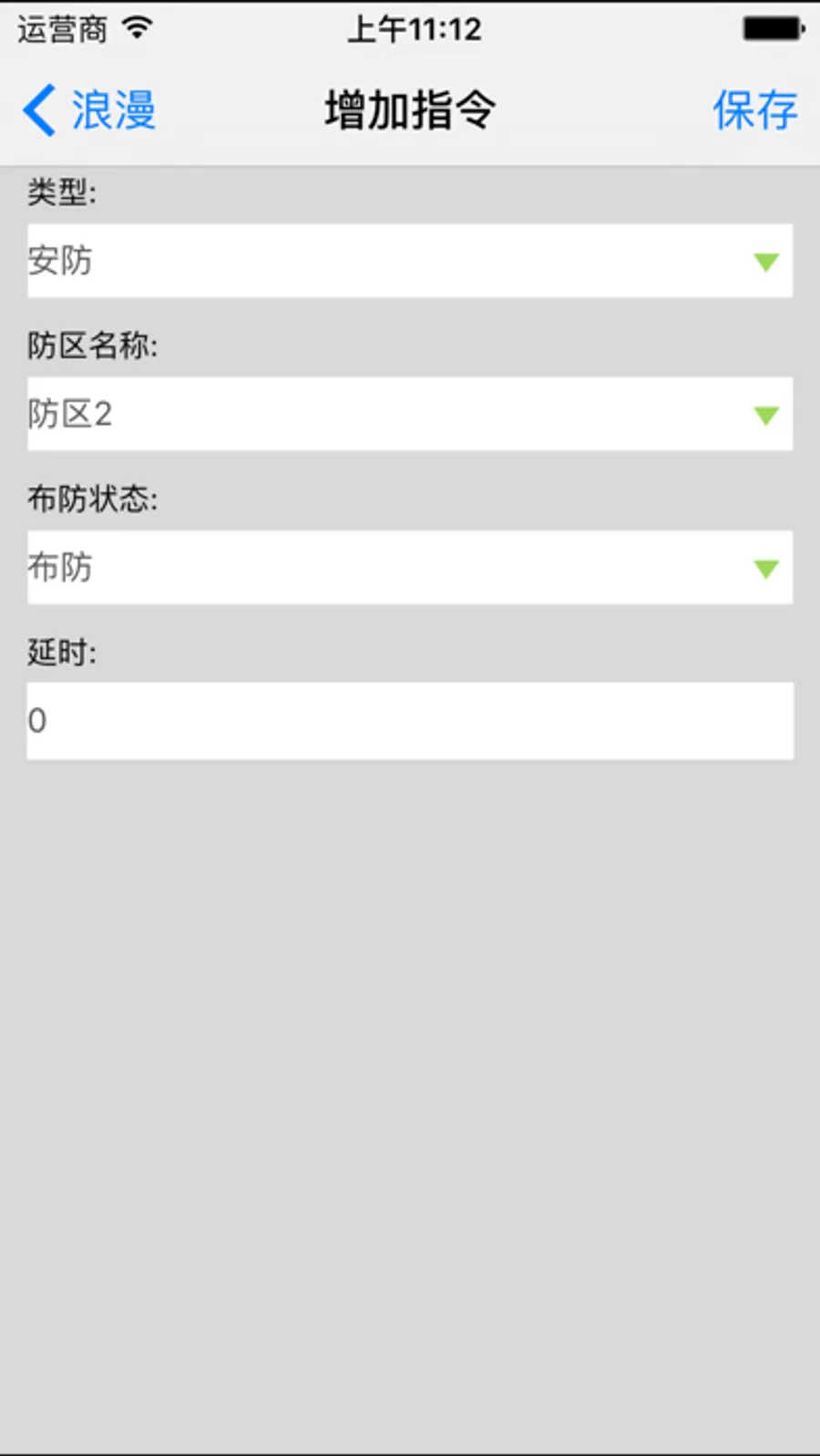Click the green arrow on the 类型 field

pos(765,261)
